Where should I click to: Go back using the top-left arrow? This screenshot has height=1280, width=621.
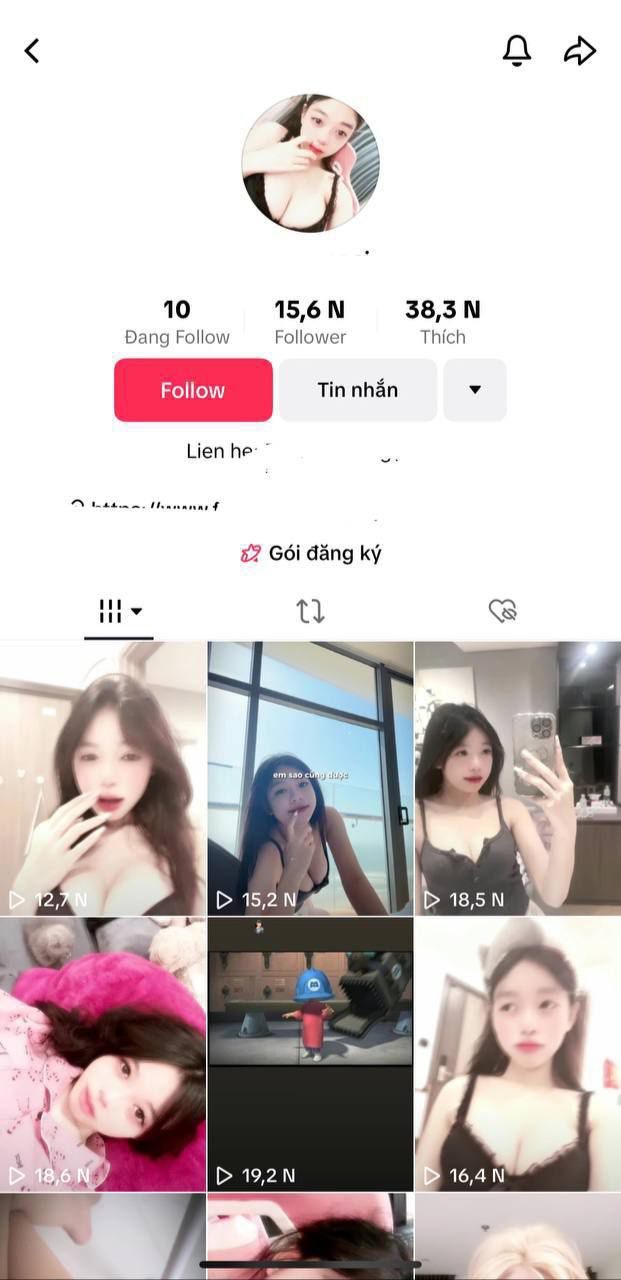click(32, 51)
